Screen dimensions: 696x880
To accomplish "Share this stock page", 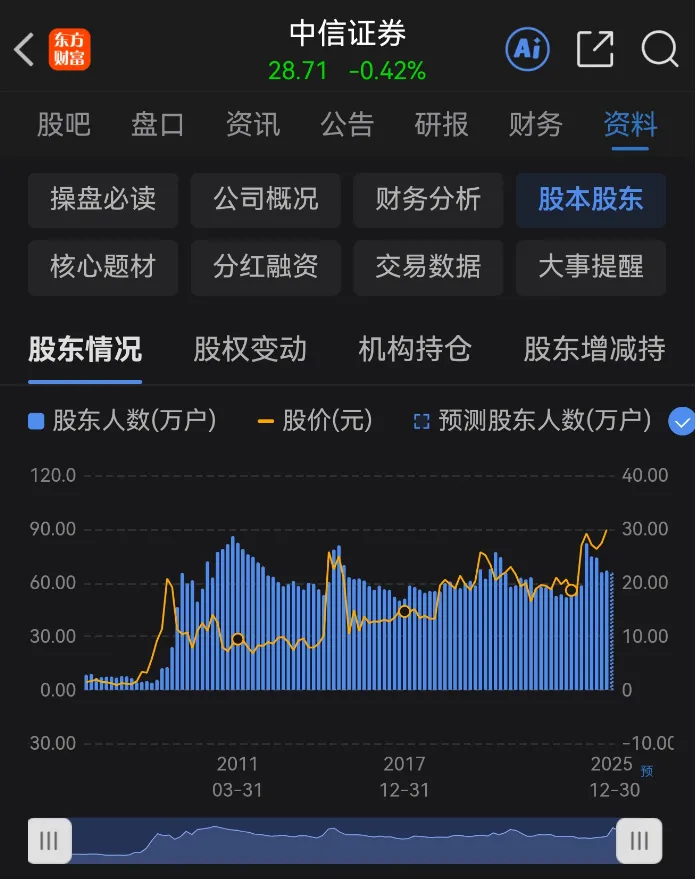I will [594, 48].
